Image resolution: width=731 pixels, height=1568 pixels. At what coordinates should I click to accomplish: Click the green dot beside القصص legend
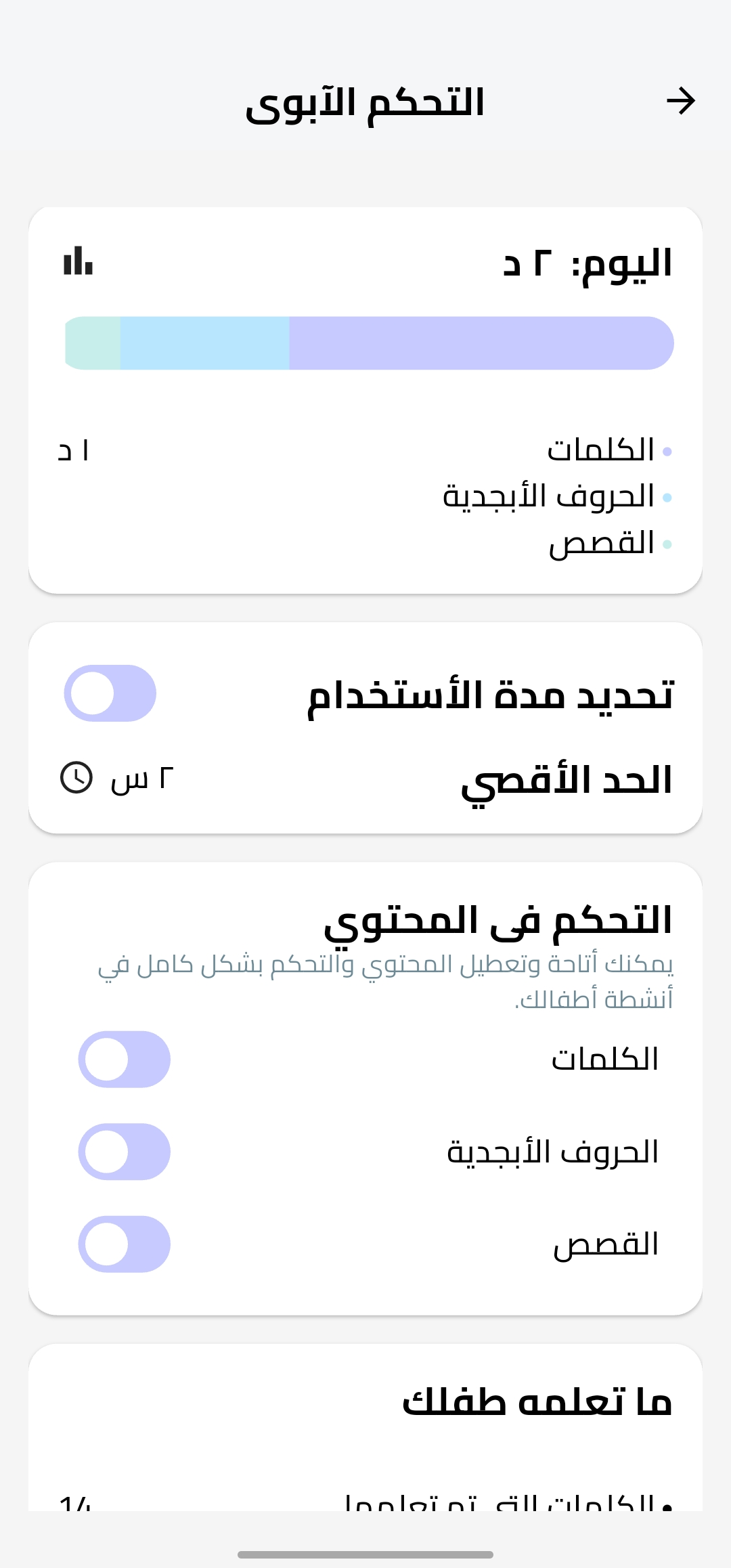click(x=669, y=544)
